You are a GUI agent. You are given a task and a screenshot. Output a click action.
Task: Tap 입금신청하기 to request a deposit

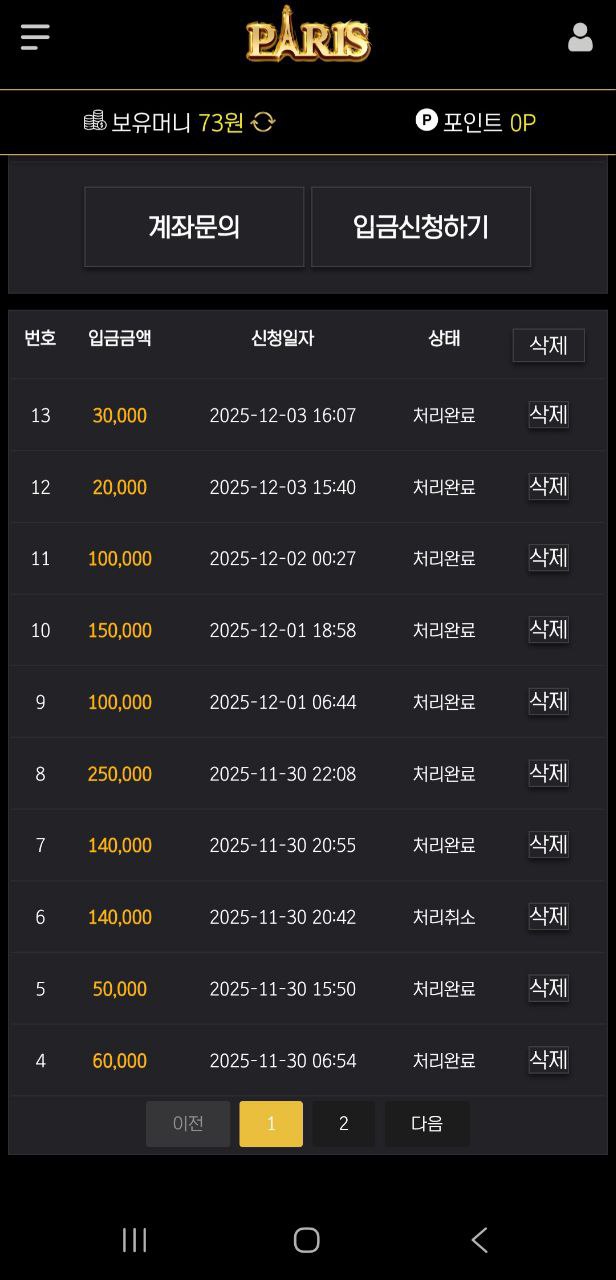click(421, 227)
